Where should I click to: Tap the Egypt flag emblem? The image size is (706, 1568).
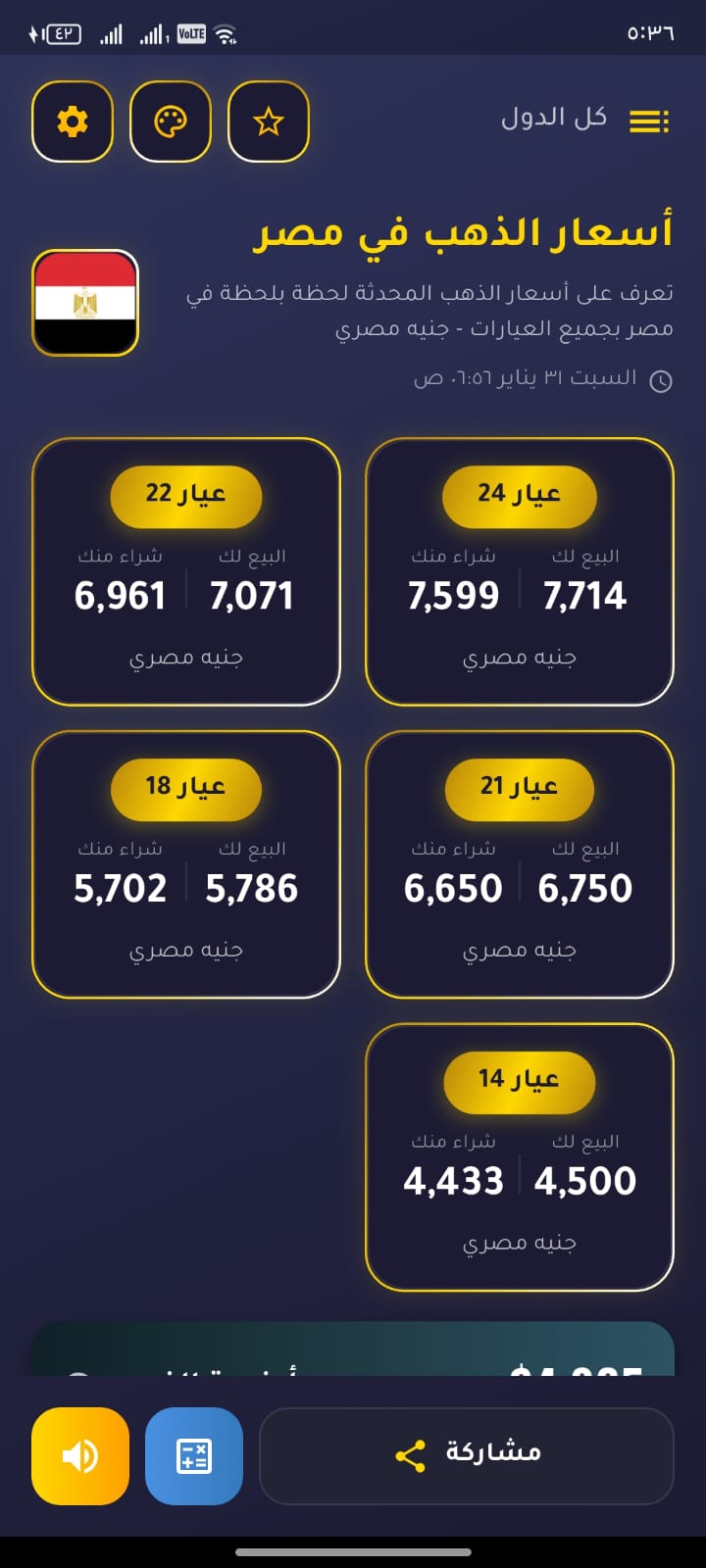tap(84, 302)
